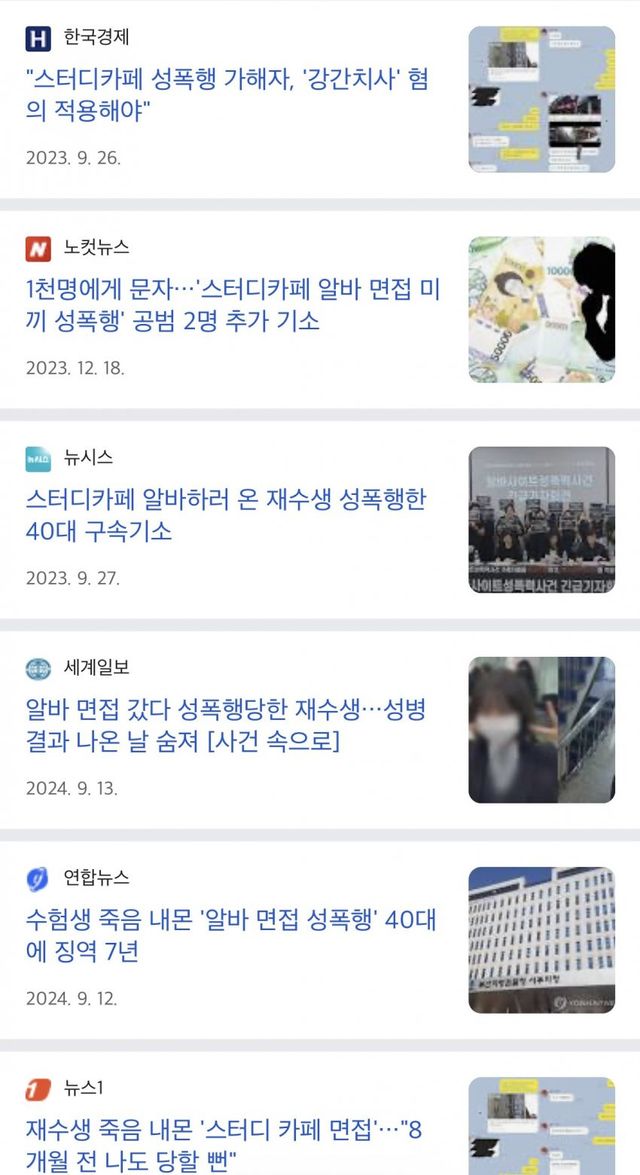Tap the thumbnail beside the 한국경제 article
The height and width of the screenshot is (1175, 640).
click(x=541, y=100)
